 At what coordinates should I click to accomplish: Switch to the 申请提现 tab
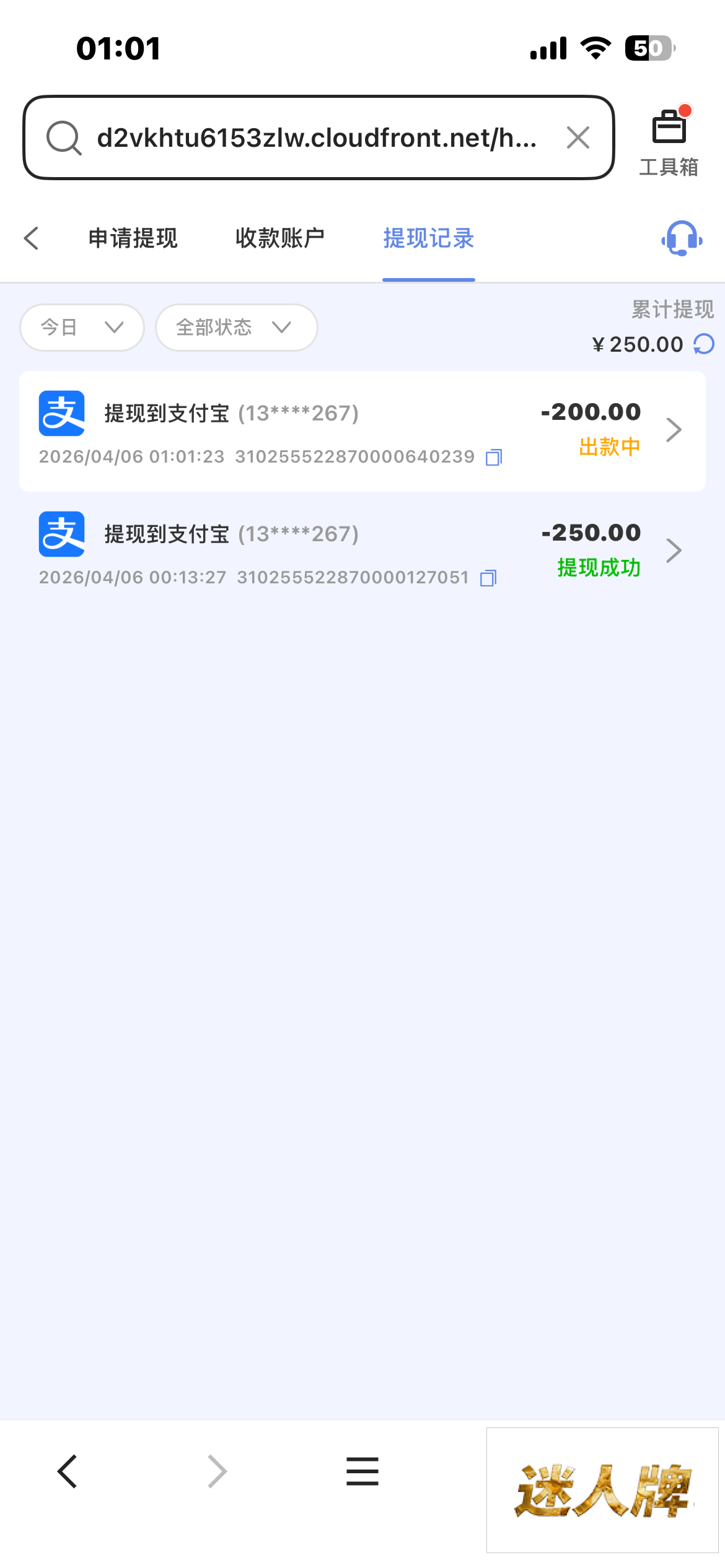coord(133,238)
